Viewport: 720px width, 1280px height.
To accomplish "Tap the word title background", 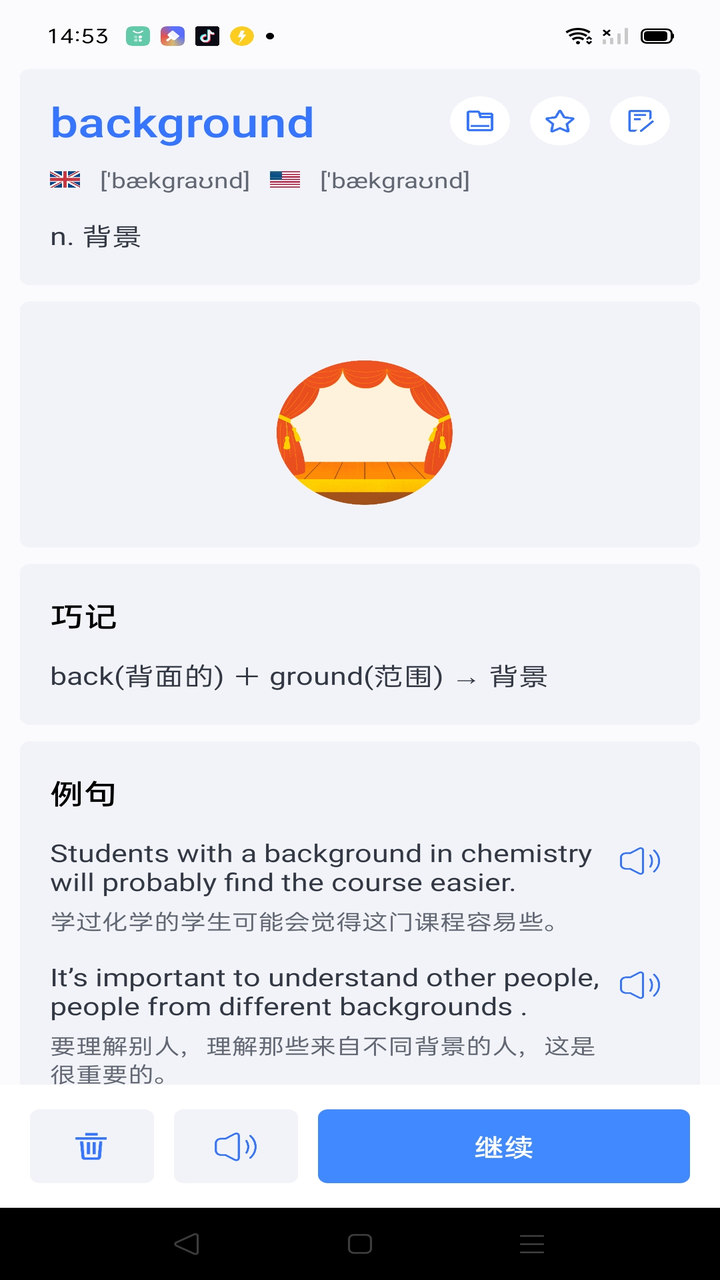I will click(181, 122).
